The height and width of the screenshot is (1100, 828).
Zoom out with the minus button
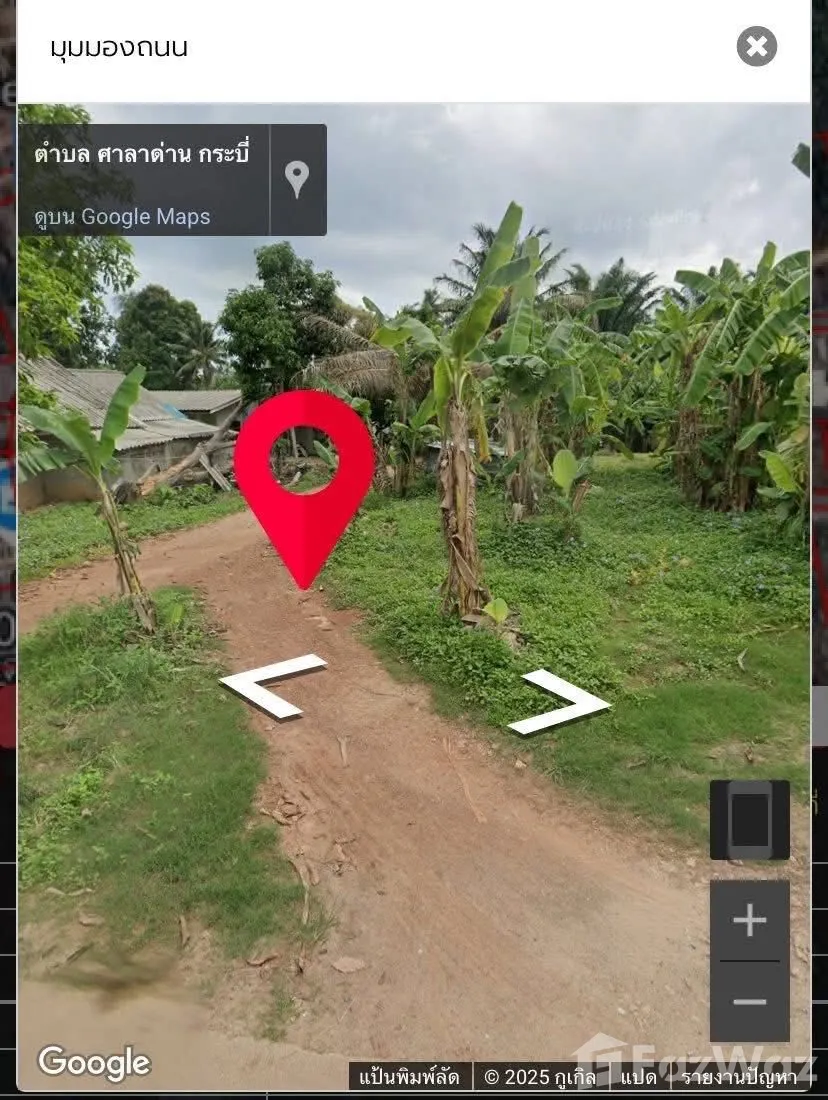[749, 1002]
